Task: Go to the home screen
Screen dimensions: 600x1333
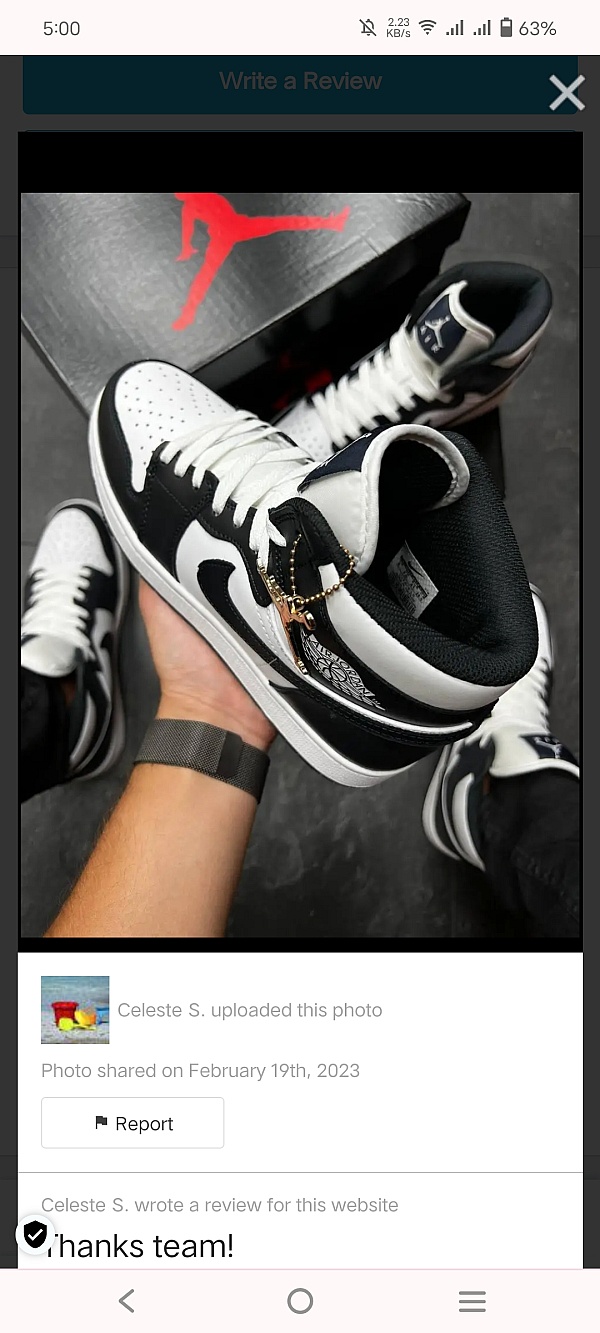Action: click(x=300, y=1300)
